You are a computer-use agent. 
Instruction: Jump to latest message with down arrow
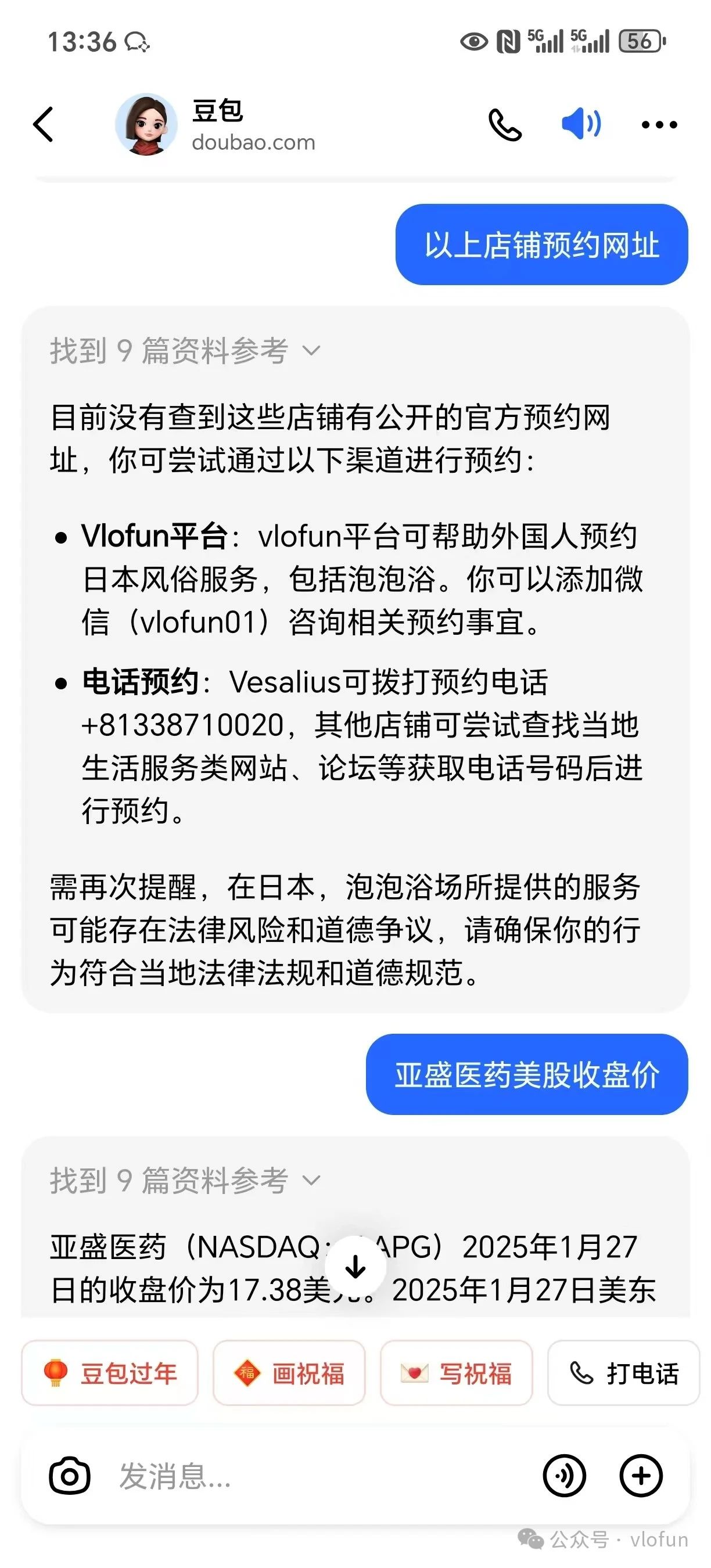(x=355, y=1267)
